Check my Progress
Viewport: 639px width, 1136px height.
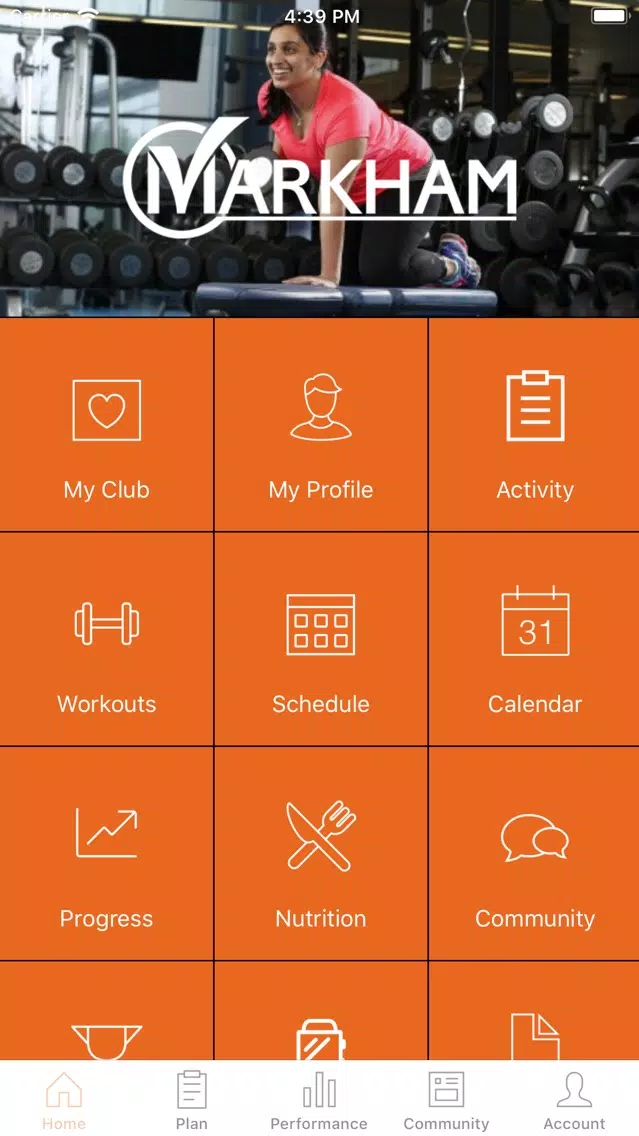tap(106, 853)
